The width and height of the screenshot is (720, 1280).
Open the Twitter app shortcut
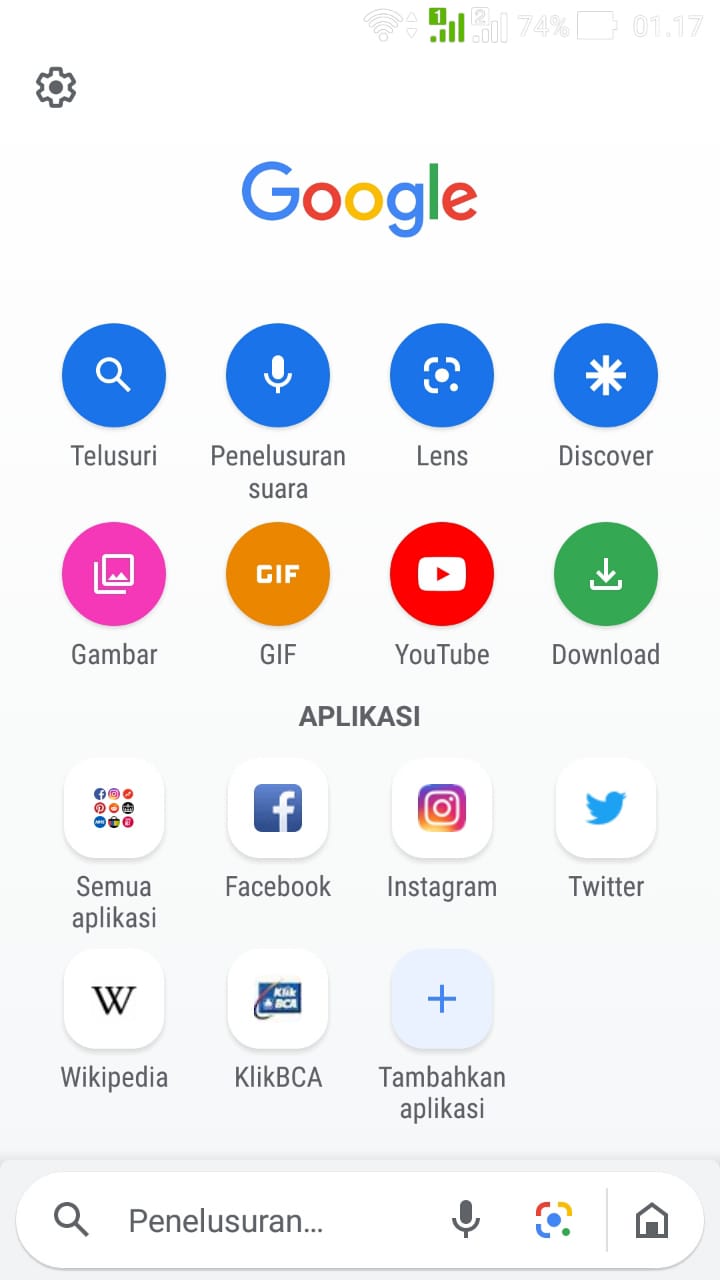(x=606, y=808)
